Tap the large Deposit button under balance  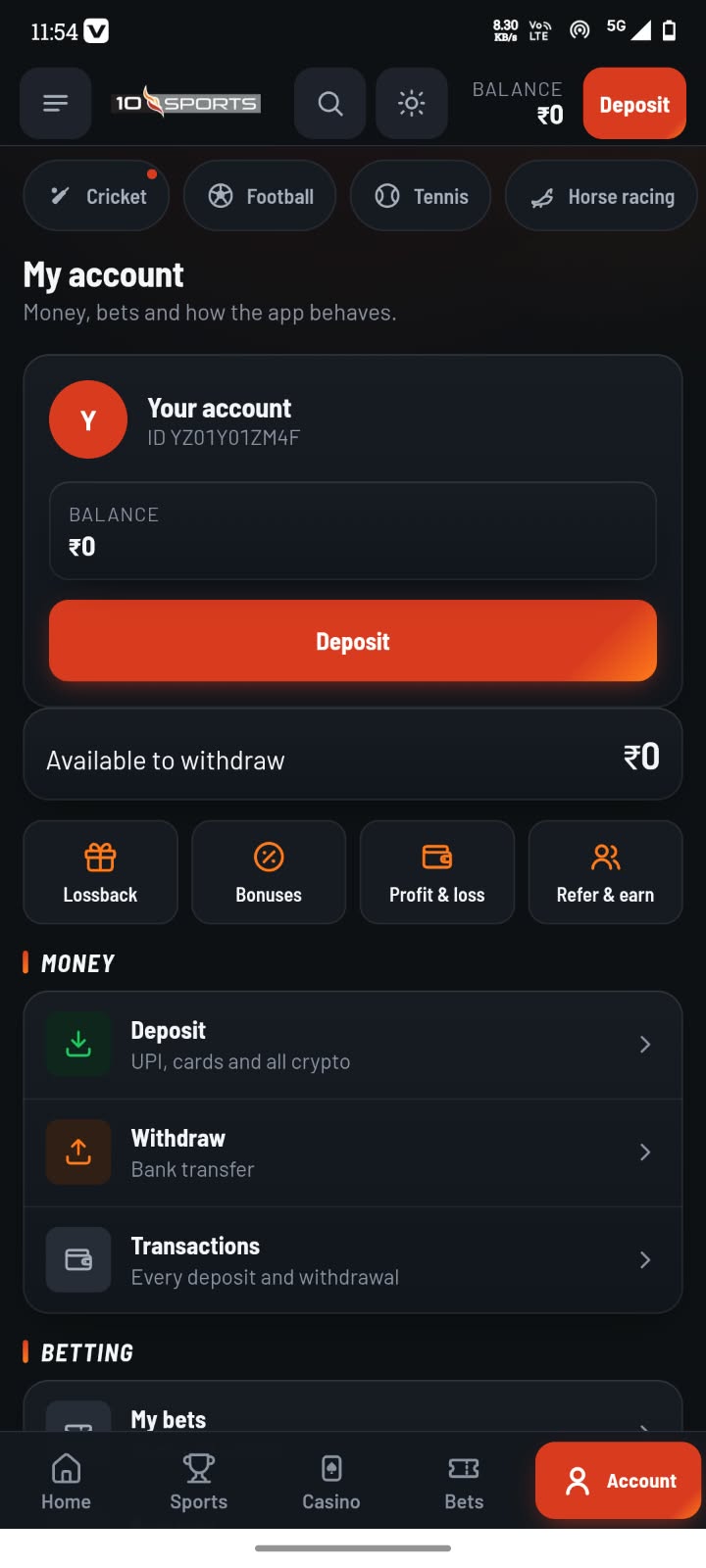(x=353, y=641)
